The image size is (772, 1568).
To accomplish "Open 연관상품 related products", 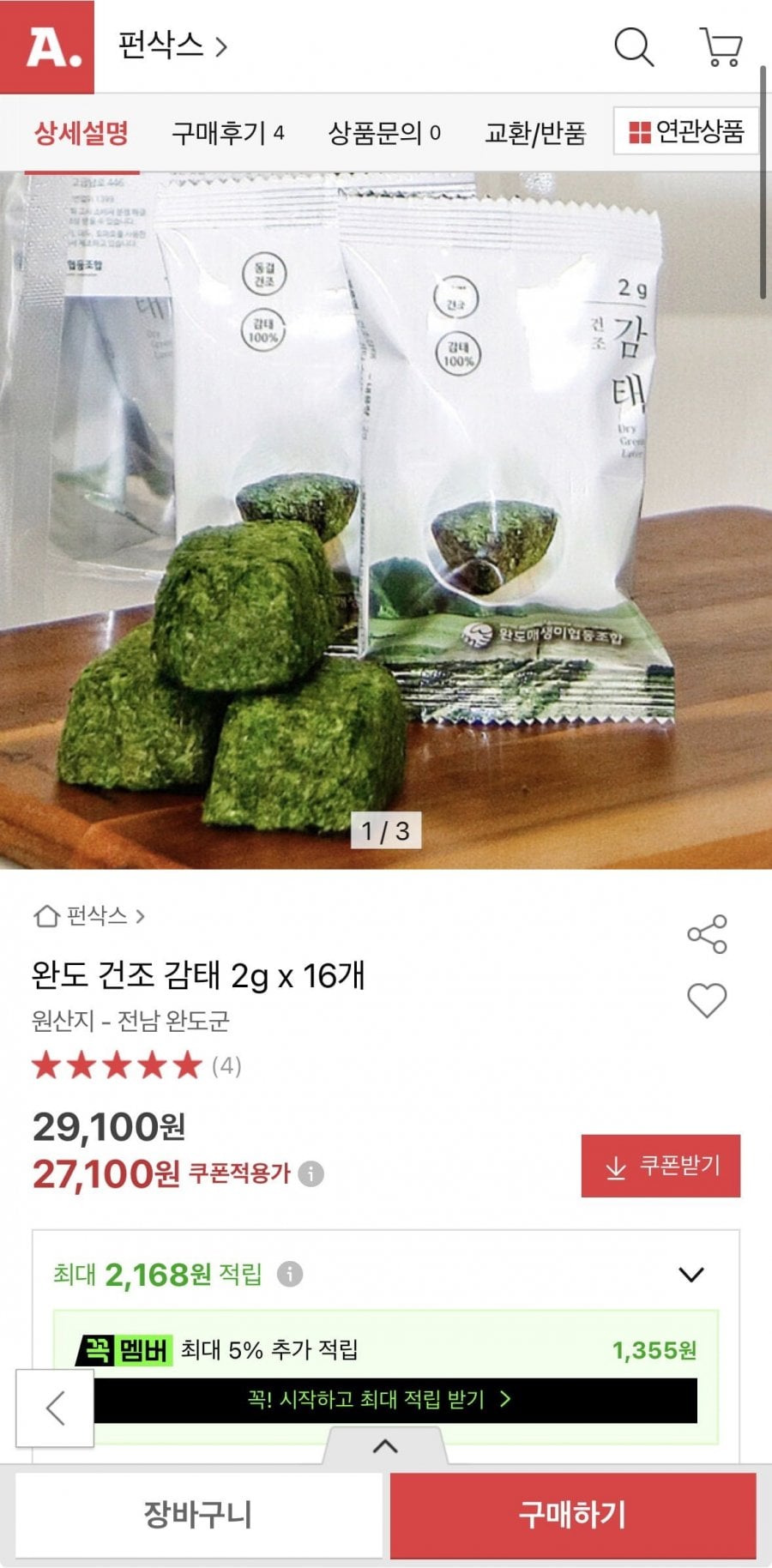I will [x=686, y=131].
